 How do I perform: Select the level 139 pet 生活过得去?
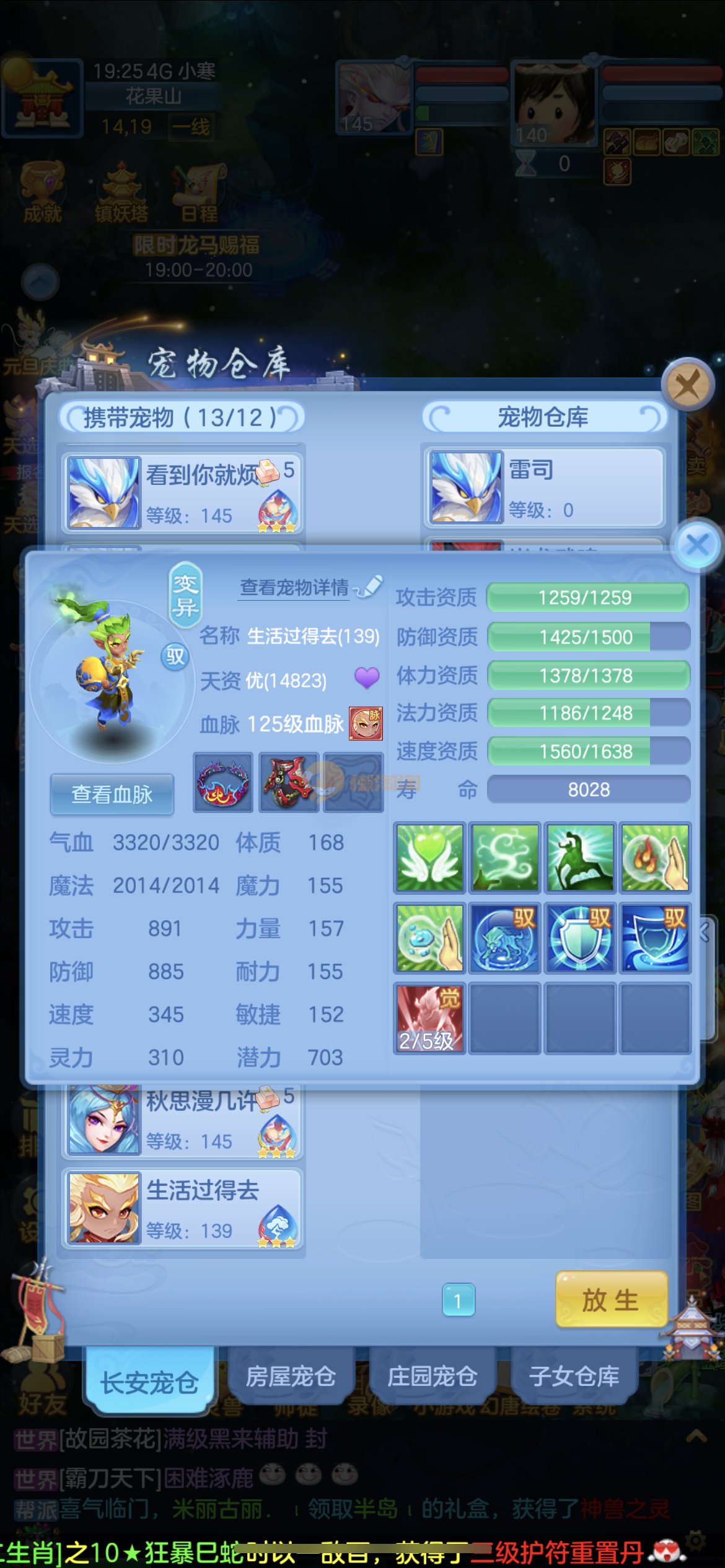[x=183, y=1208]
